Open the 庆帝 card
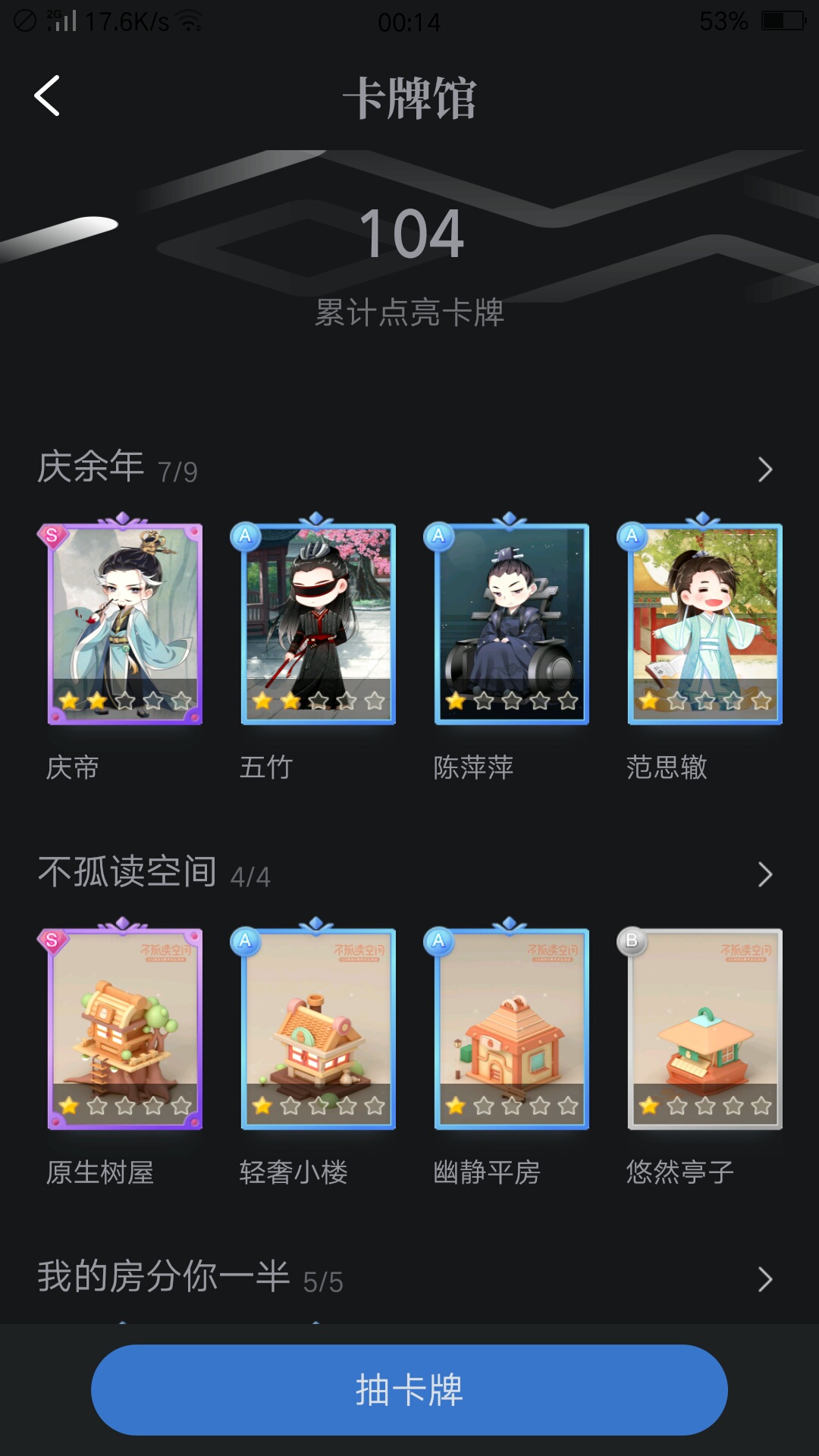 coord(125,623)
